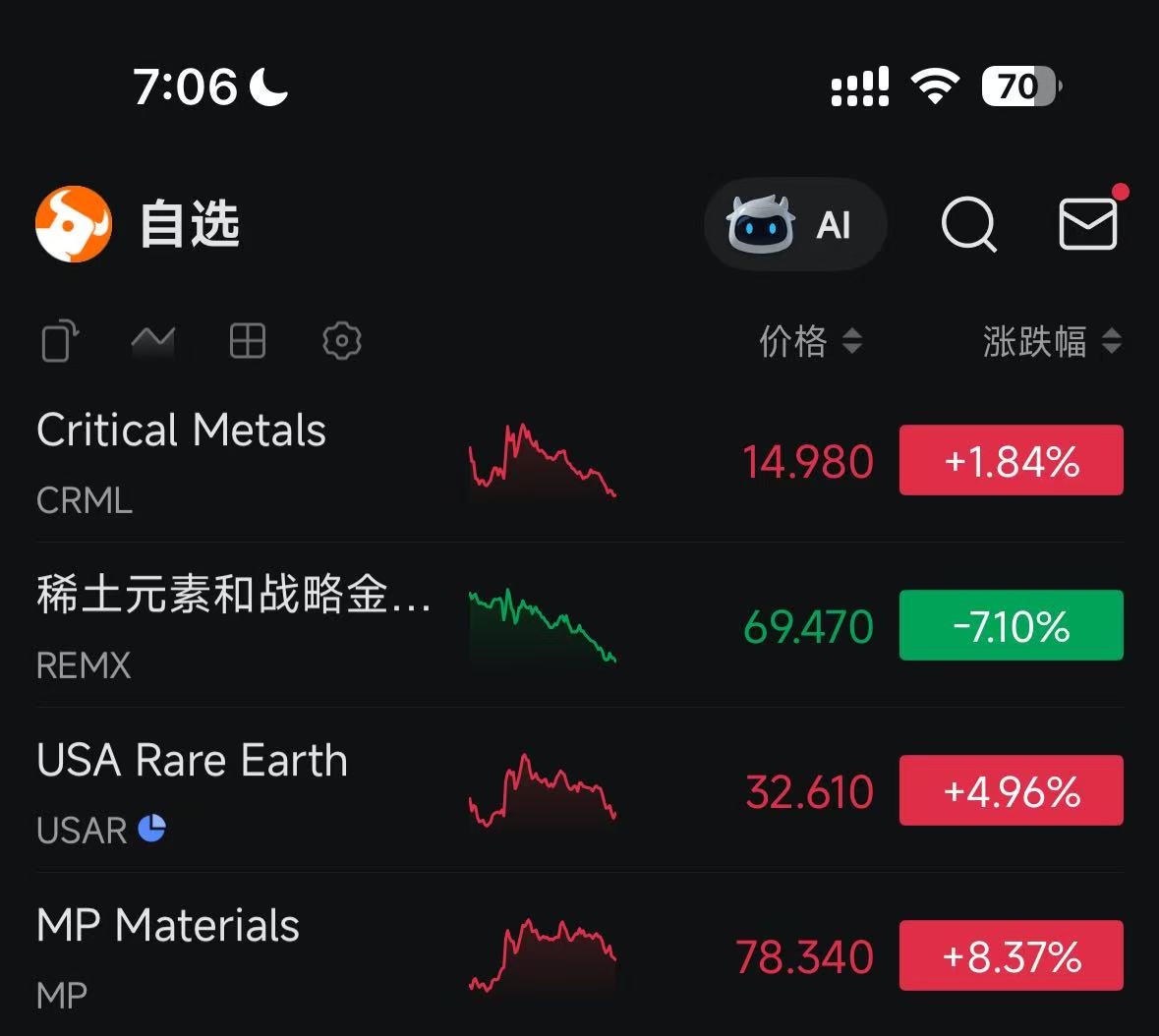Tap the copy/group watchlist icon

click(x=60, y=342)
